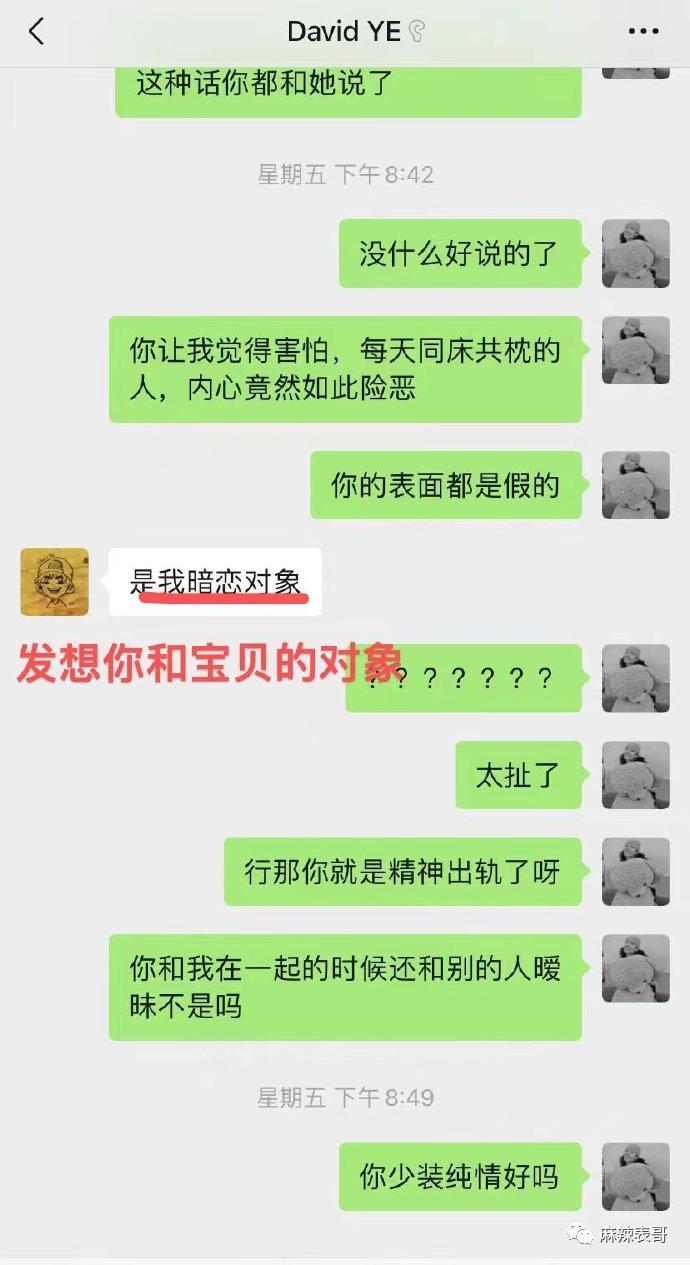The height and width of the screenshot is (1265, 690).
Task: Open the avatar next to 你少装纯情好吗
Action: [635, 1177]
